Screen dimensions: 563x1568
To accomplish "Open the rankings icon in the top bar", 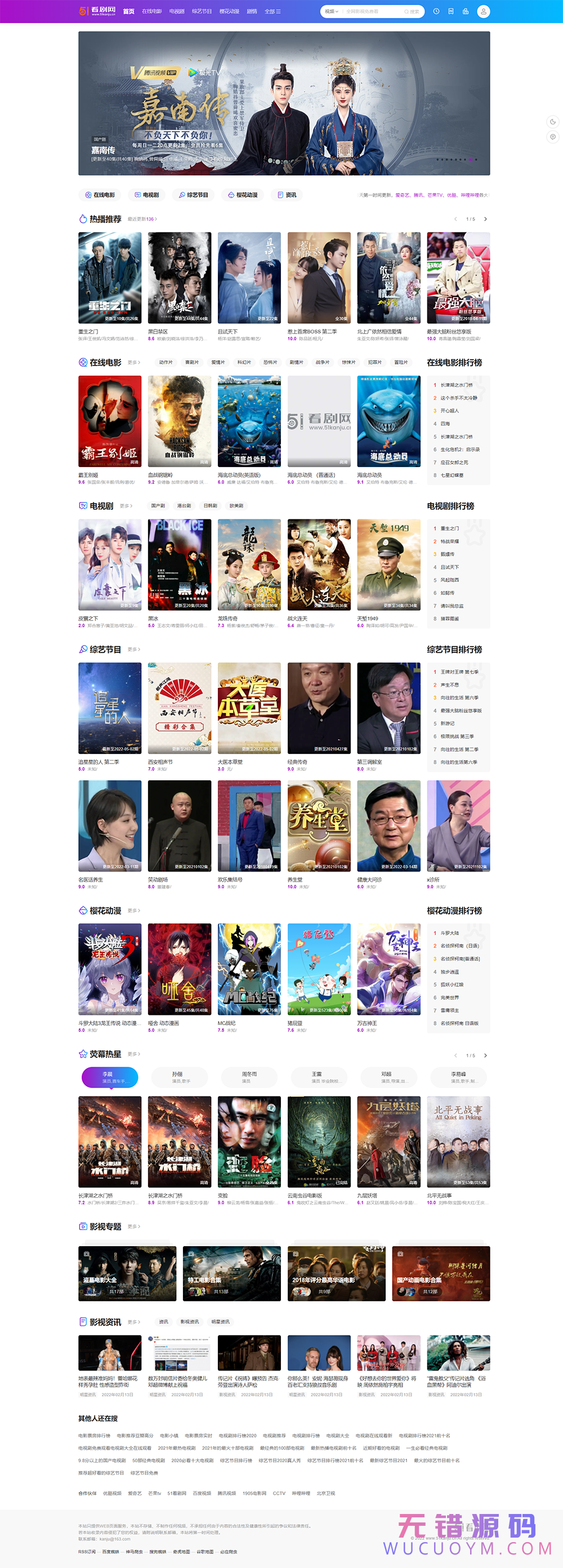I will [x=466, y=11].
